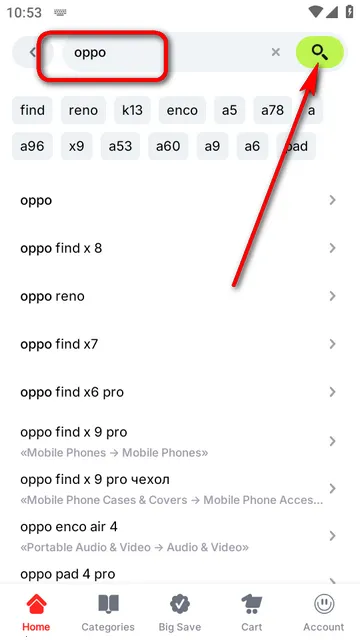Image resolution: width=360 pixels, height=640 pixels.
Task: Open suggestion oppo find x 8
Action: 178,248
